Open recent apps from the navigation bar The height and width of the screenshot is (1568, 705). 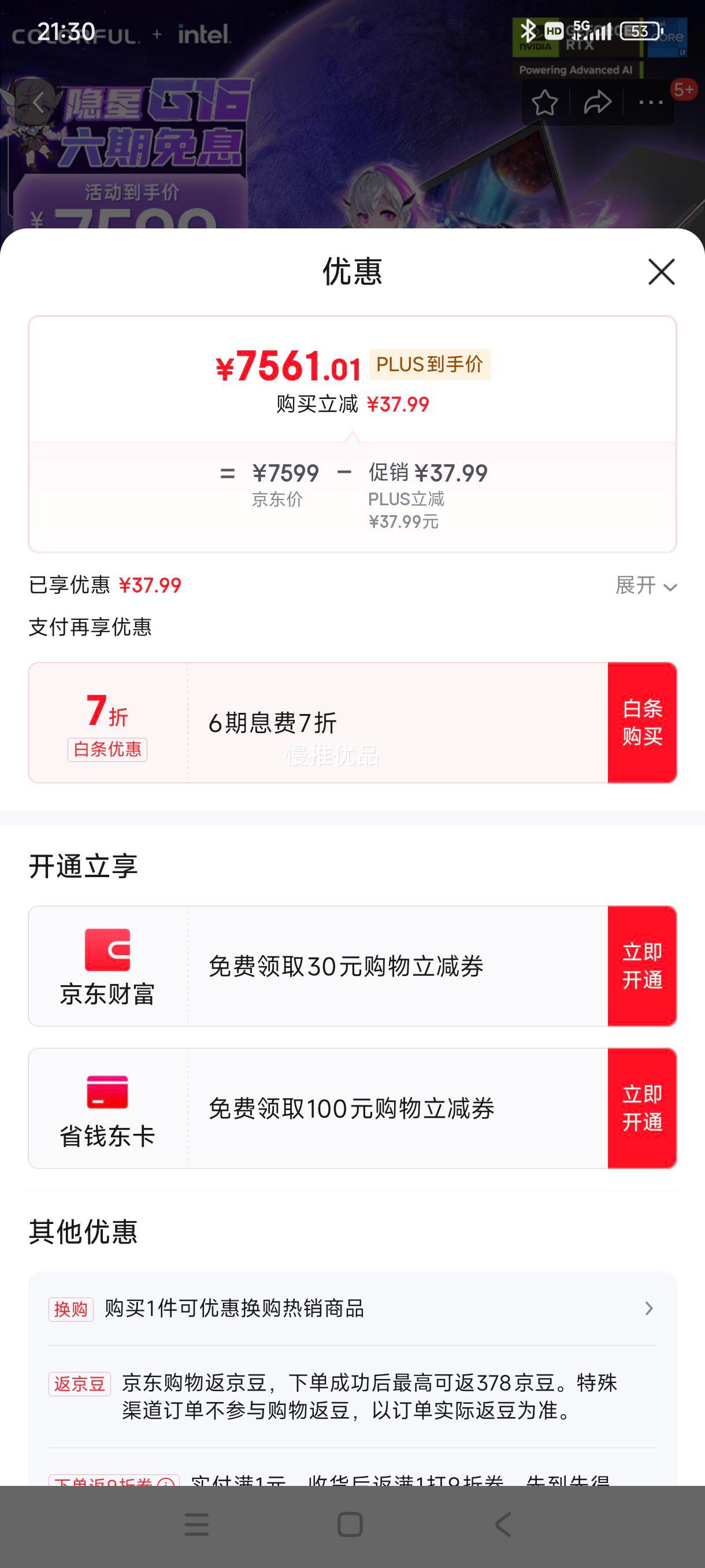point(196,1525)
